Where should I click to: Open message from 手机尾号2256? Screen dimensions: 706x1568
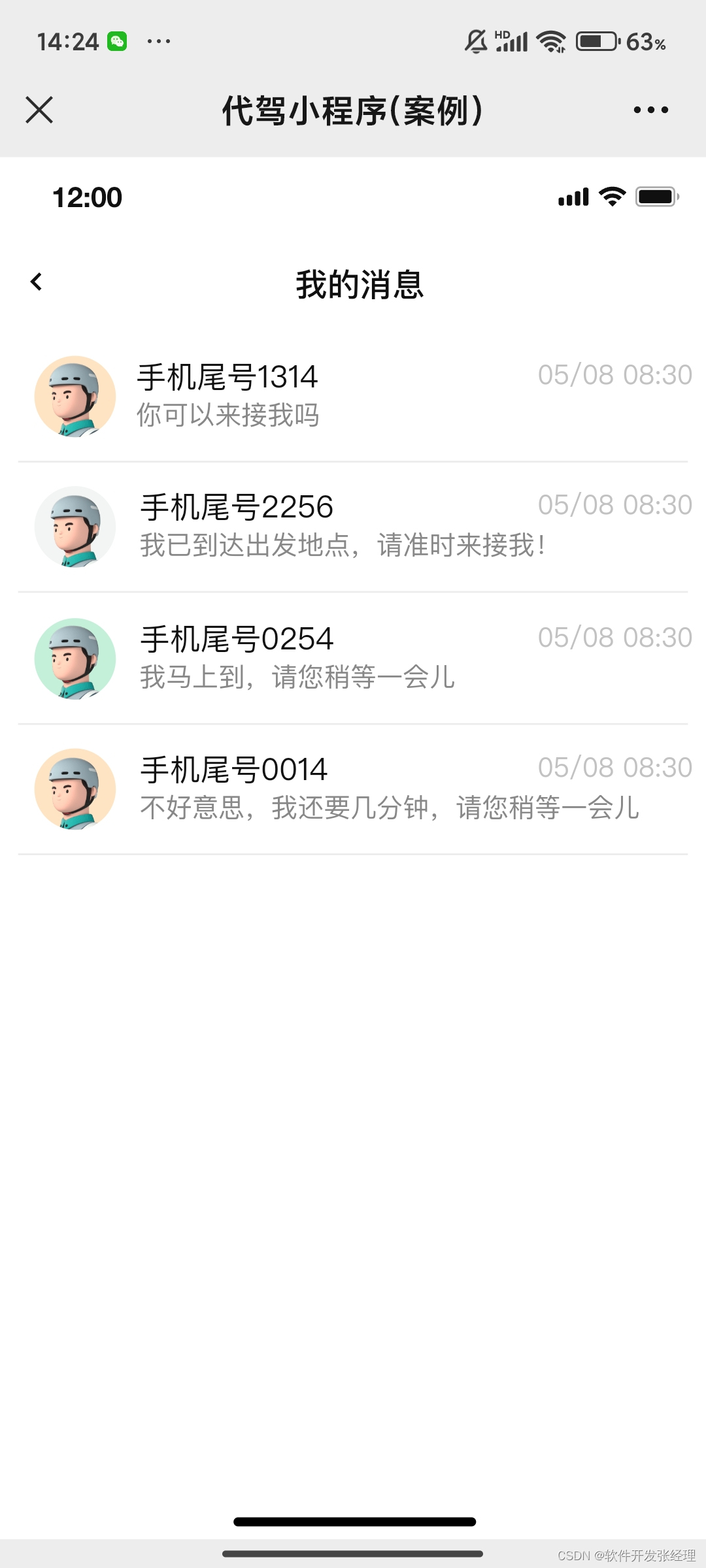click(353, 527)
